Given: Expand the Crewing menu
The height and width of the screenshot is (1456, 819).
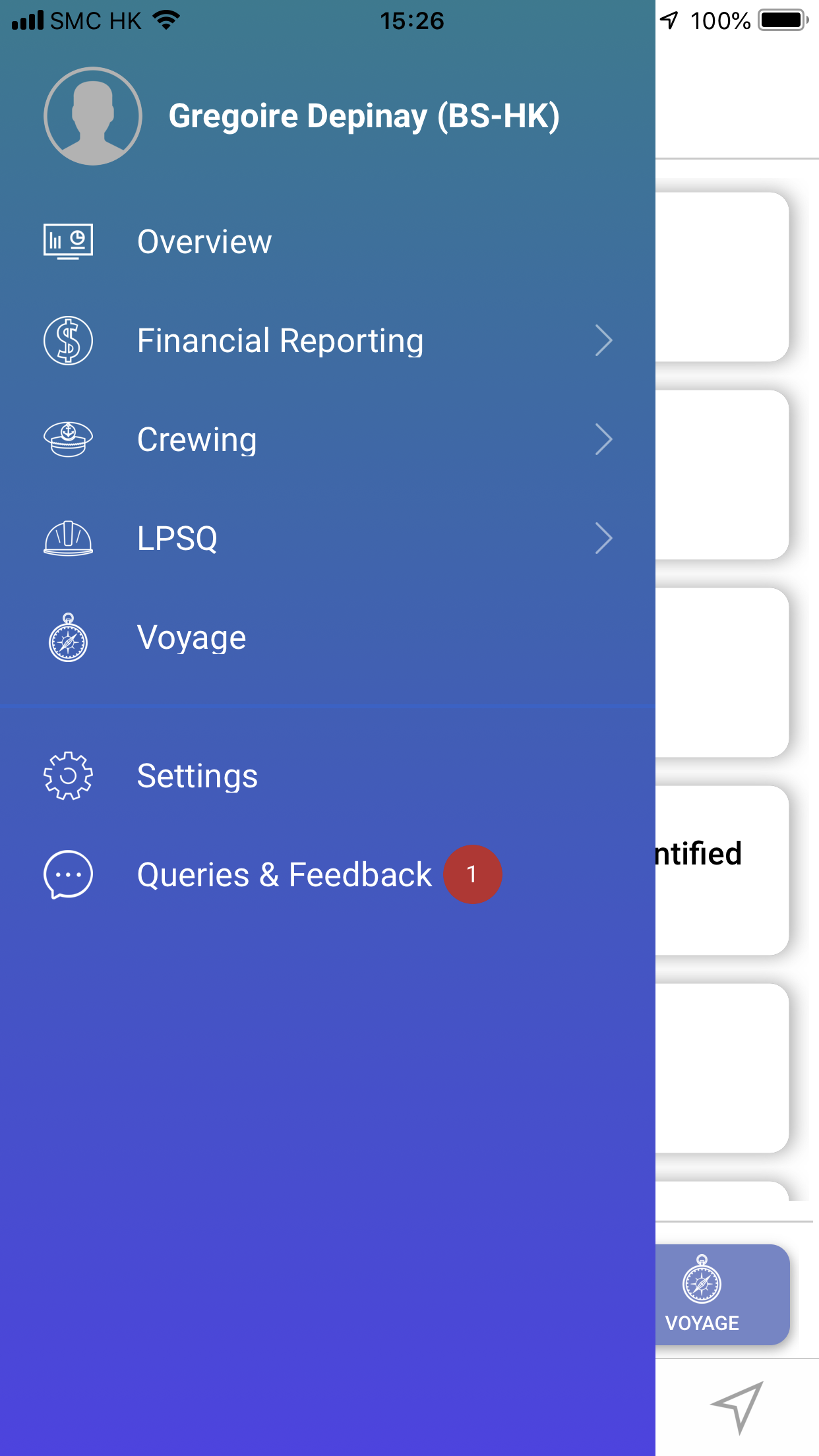Looking at the screenshot, I should (328, 439).
